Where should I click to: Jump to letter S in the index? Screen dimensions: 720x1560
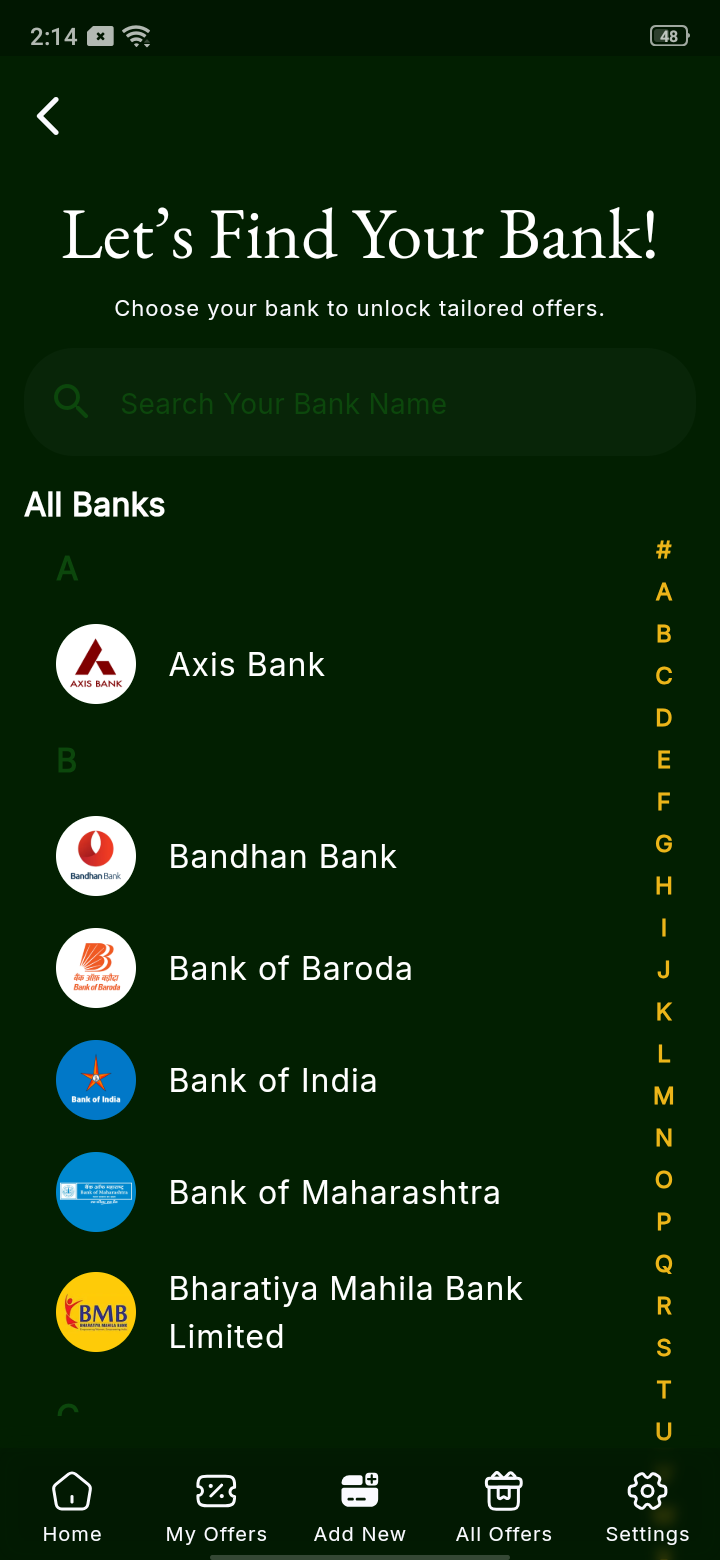click(x=664, y=1348)
